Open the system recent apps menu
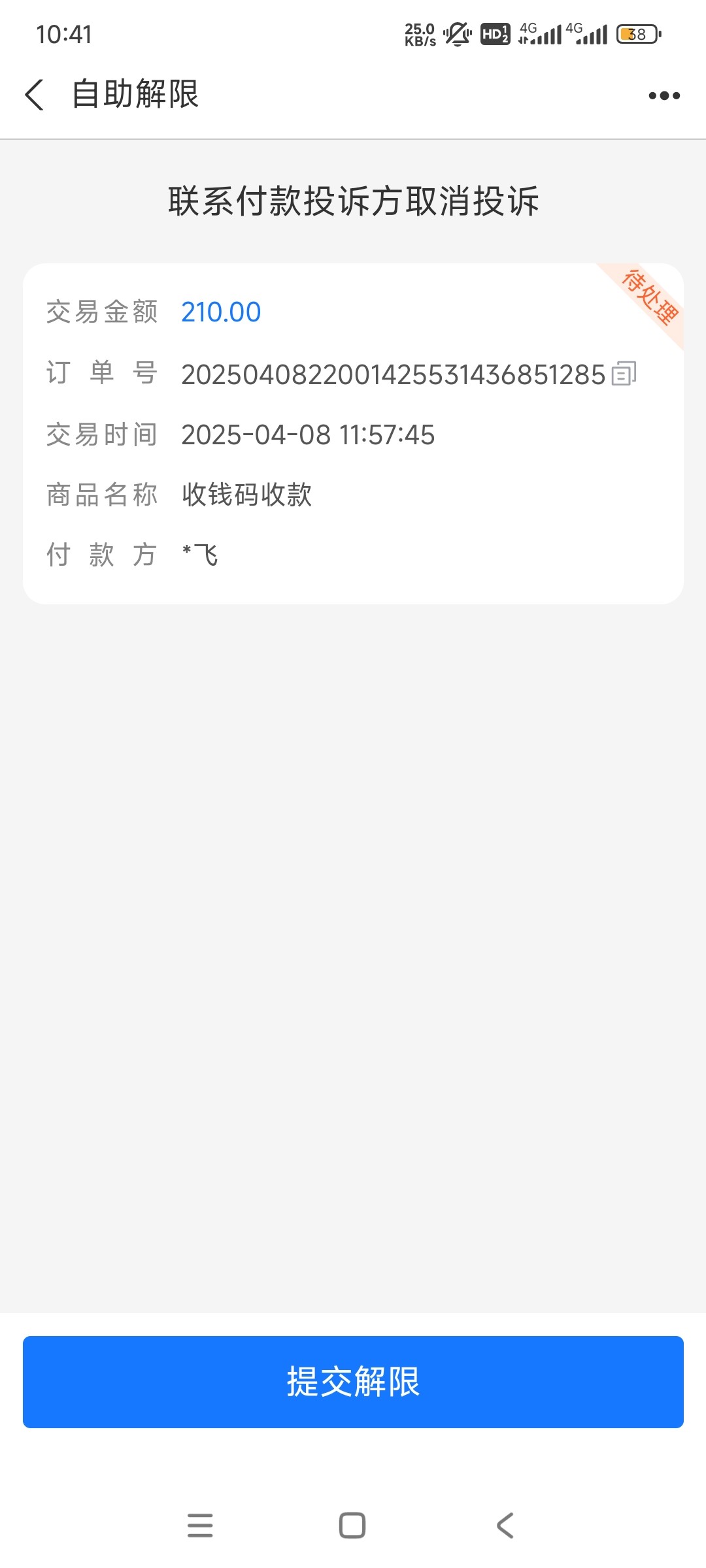Screen dimensions: 706x1568 tap(200, 1525)
